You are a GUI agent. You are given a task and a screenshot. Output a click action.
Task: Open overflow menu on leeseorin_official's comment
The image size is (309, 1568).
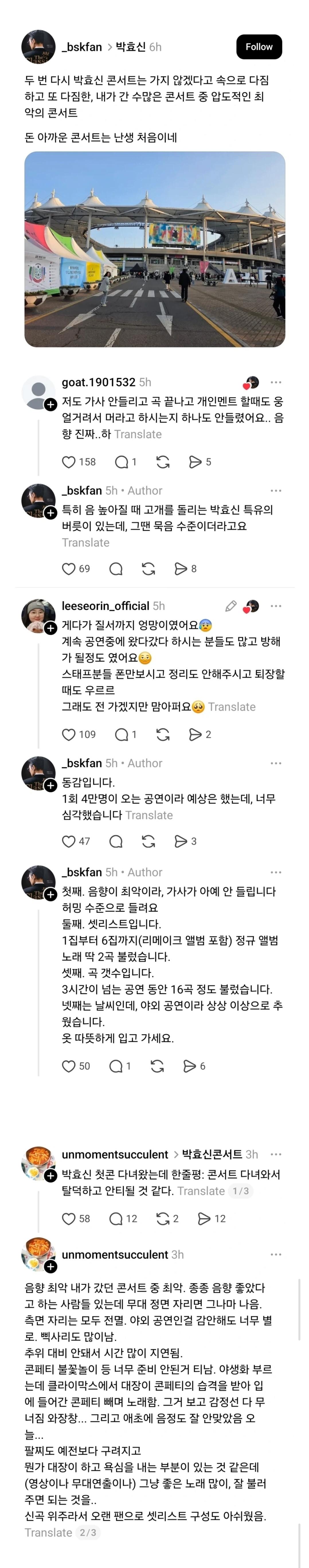click(x=275, y=606)
